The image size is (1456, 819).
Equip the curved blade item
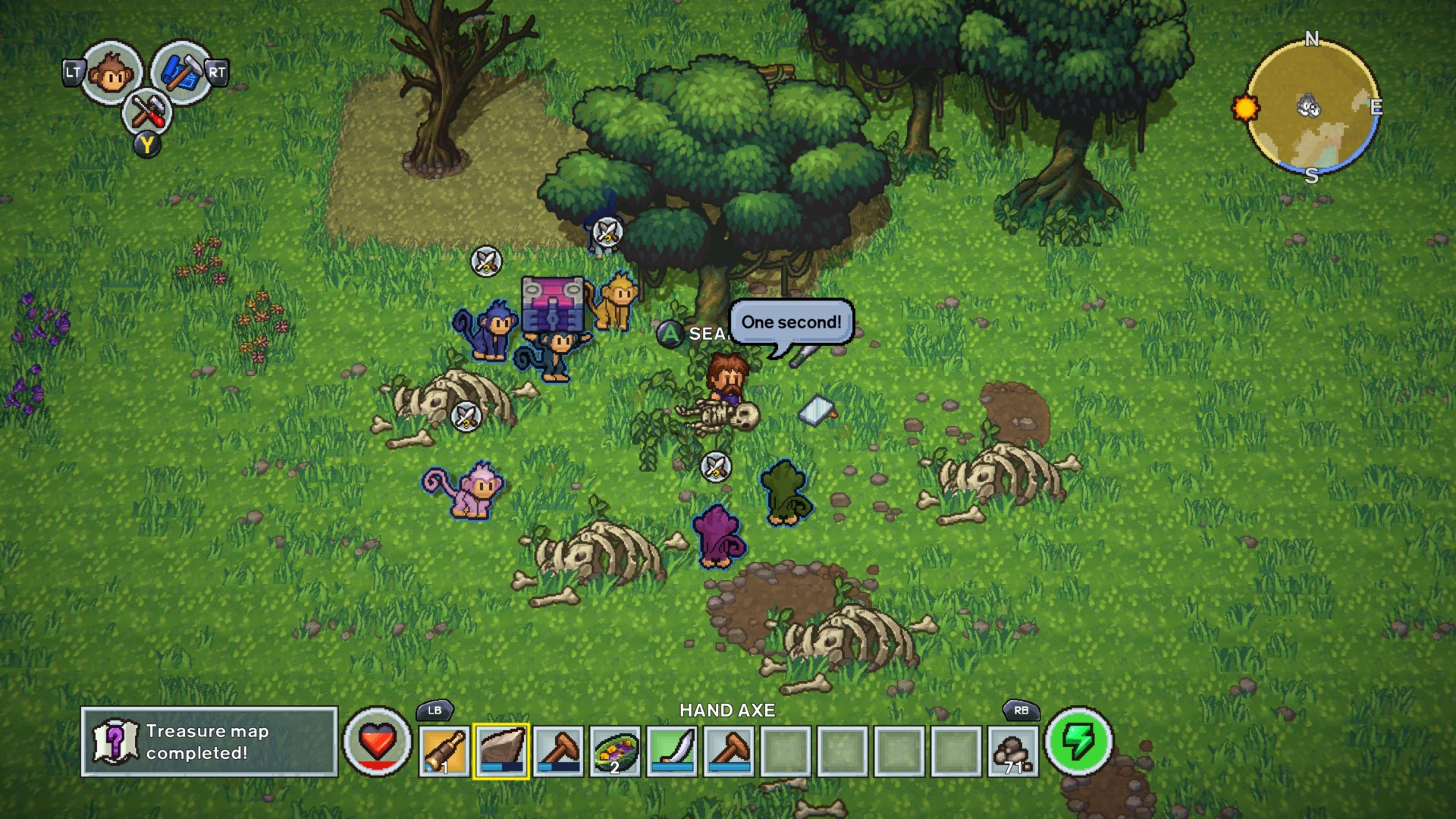[x=672, y=751]
